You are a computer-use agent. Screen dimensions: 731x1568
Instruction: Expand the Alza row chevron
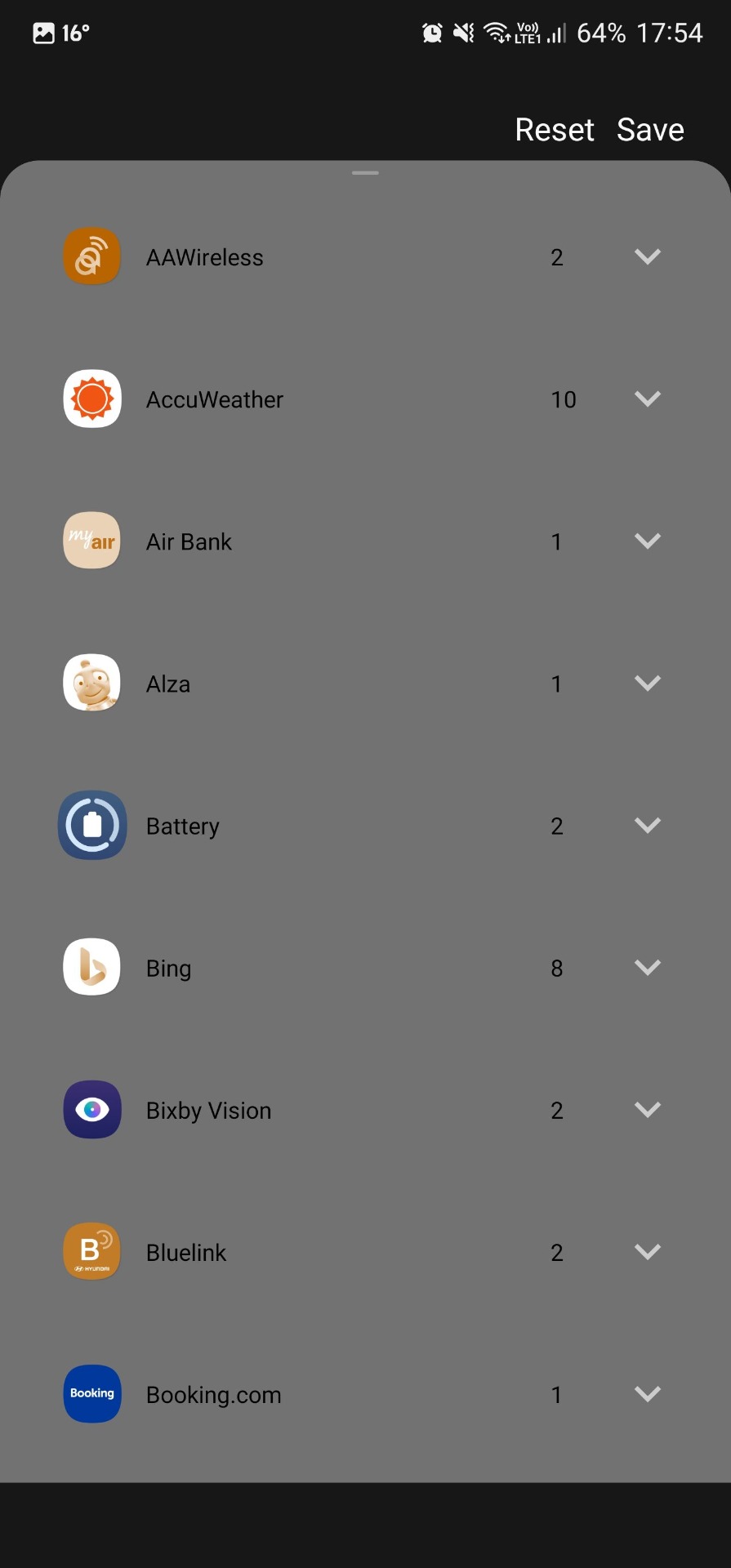(x=647, y=684)
